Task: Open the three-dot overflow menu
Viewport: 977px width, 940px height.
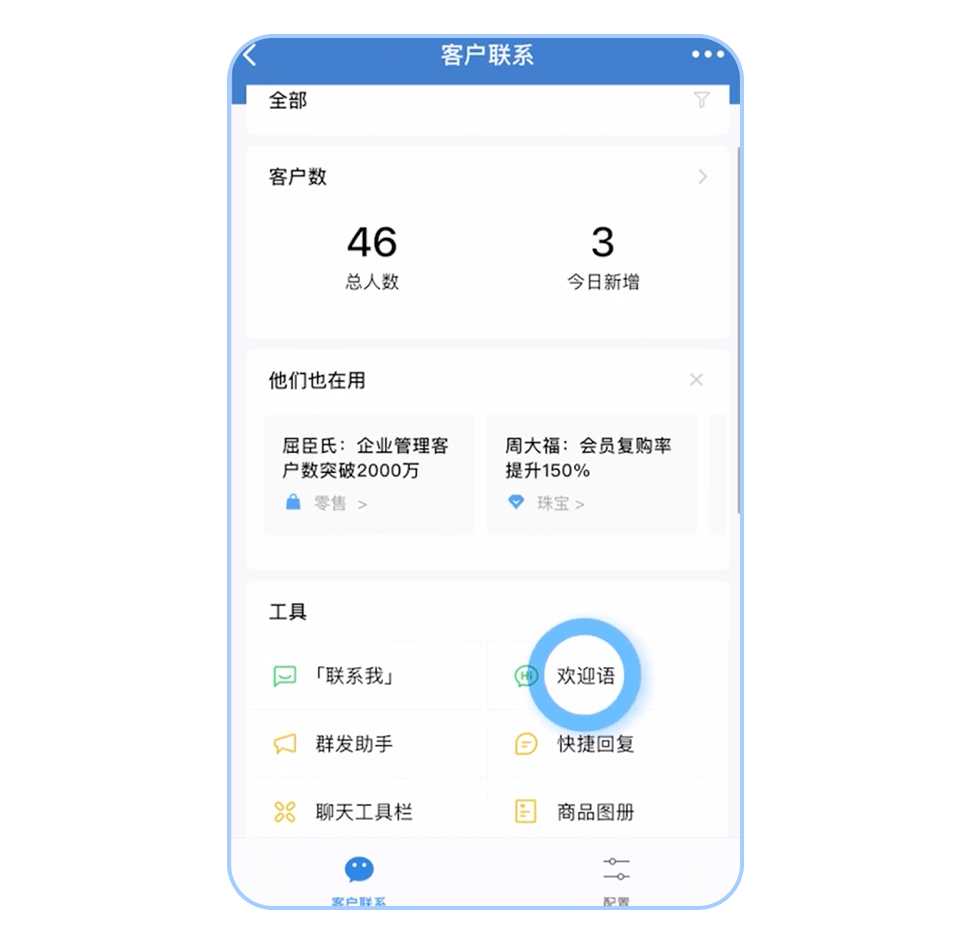Action: [707, 55]
